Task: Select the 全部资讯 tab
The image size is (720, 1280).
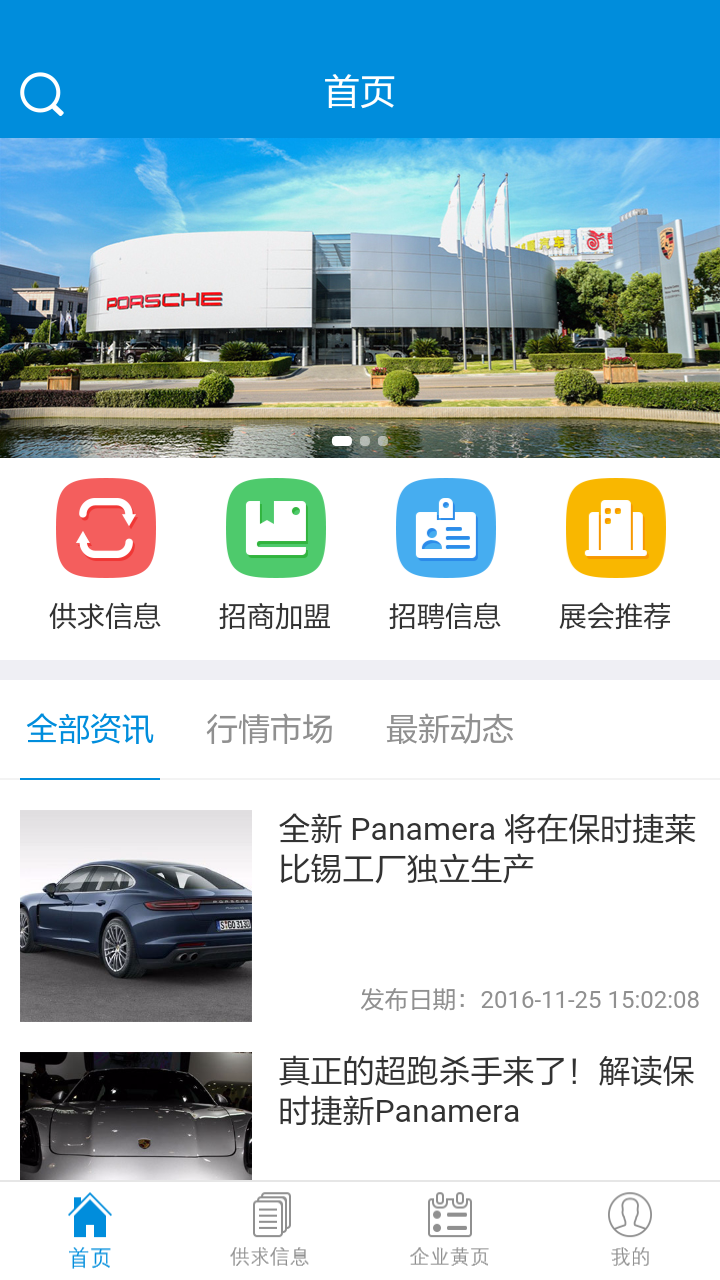Action: pyautogui.click(x=89, y=730)
